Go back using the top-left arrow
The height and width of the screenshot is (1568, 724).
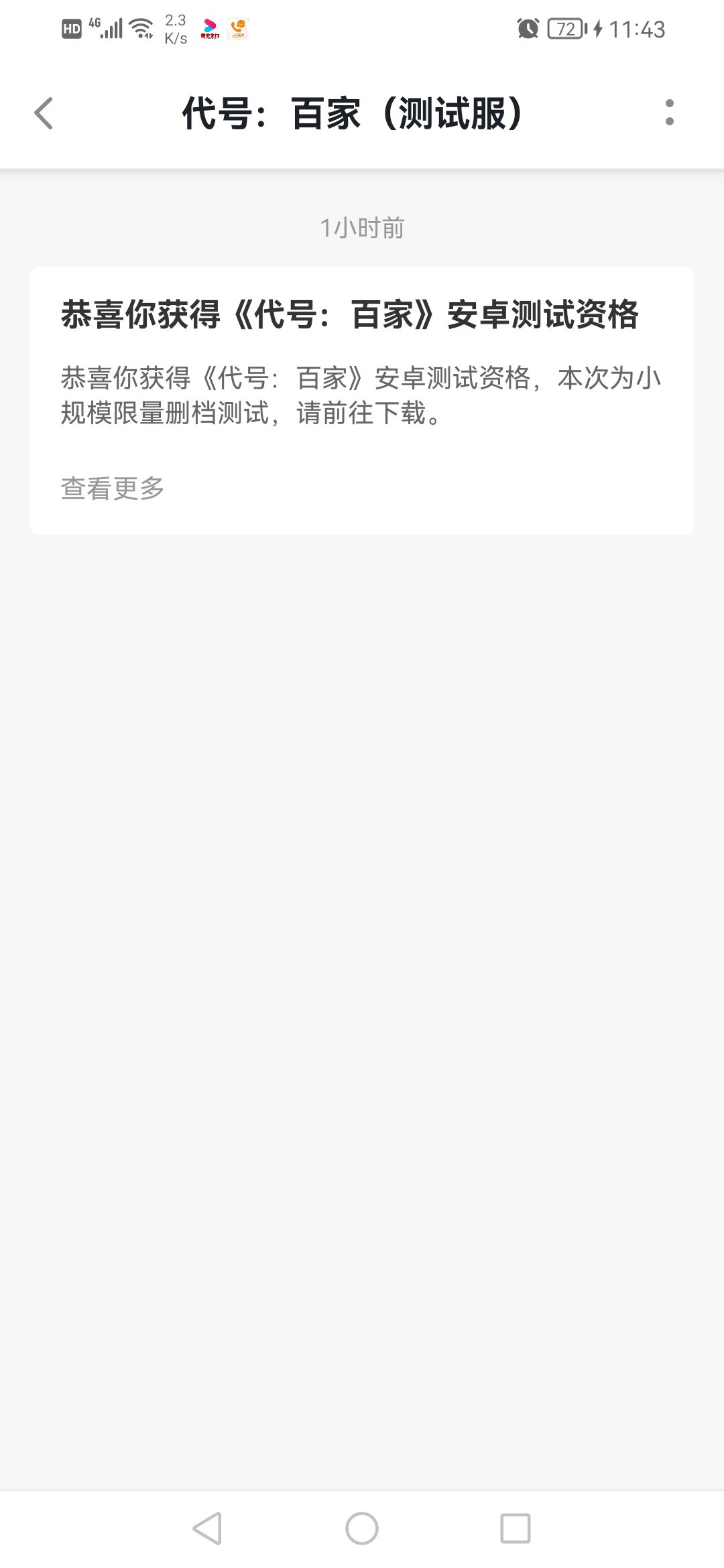pos(44,113)
